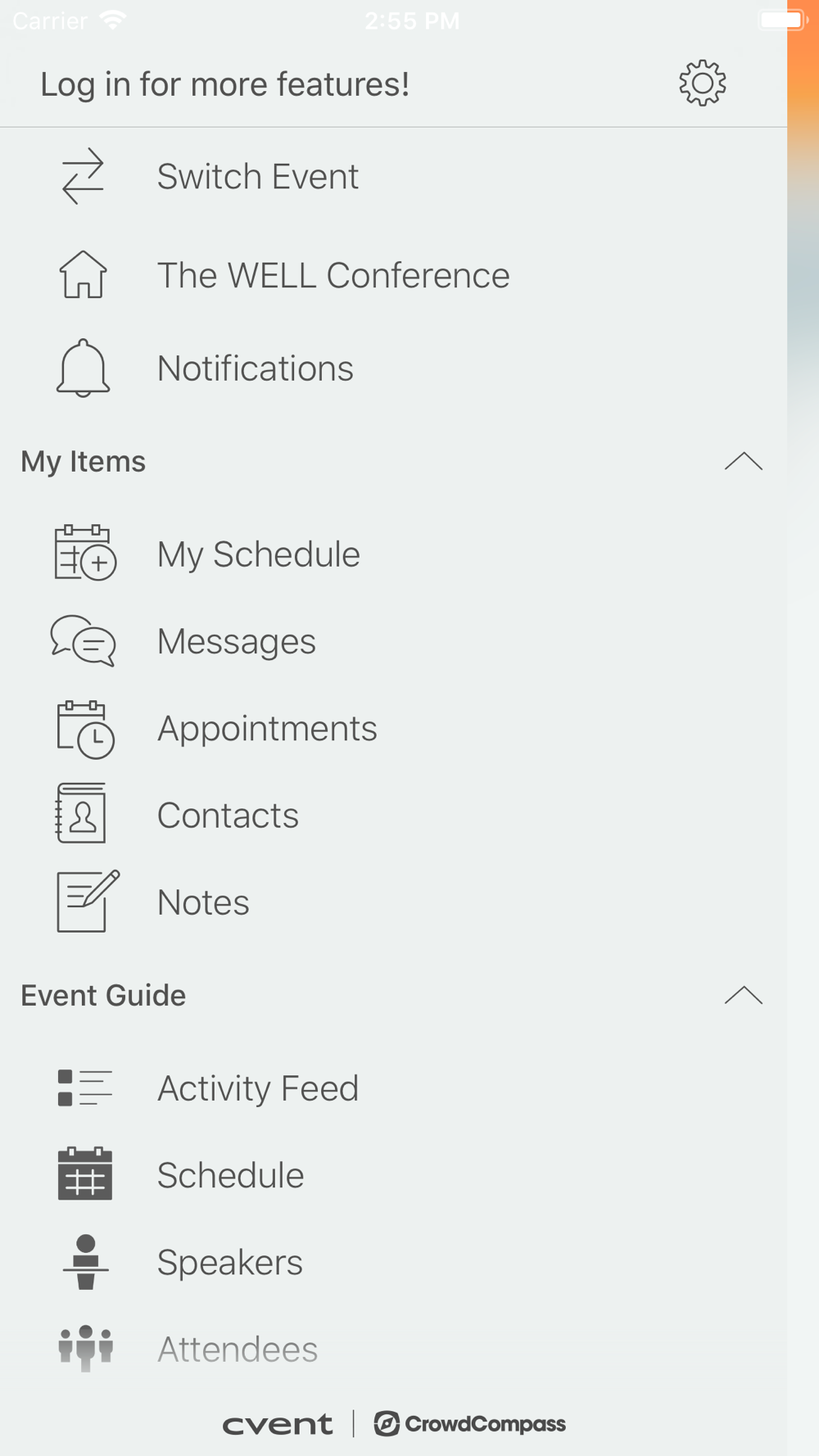Image resolution: width=819 pixels, height=1456 pixels.
Task: Tap Log in for more features
Action: coord(225,84)
